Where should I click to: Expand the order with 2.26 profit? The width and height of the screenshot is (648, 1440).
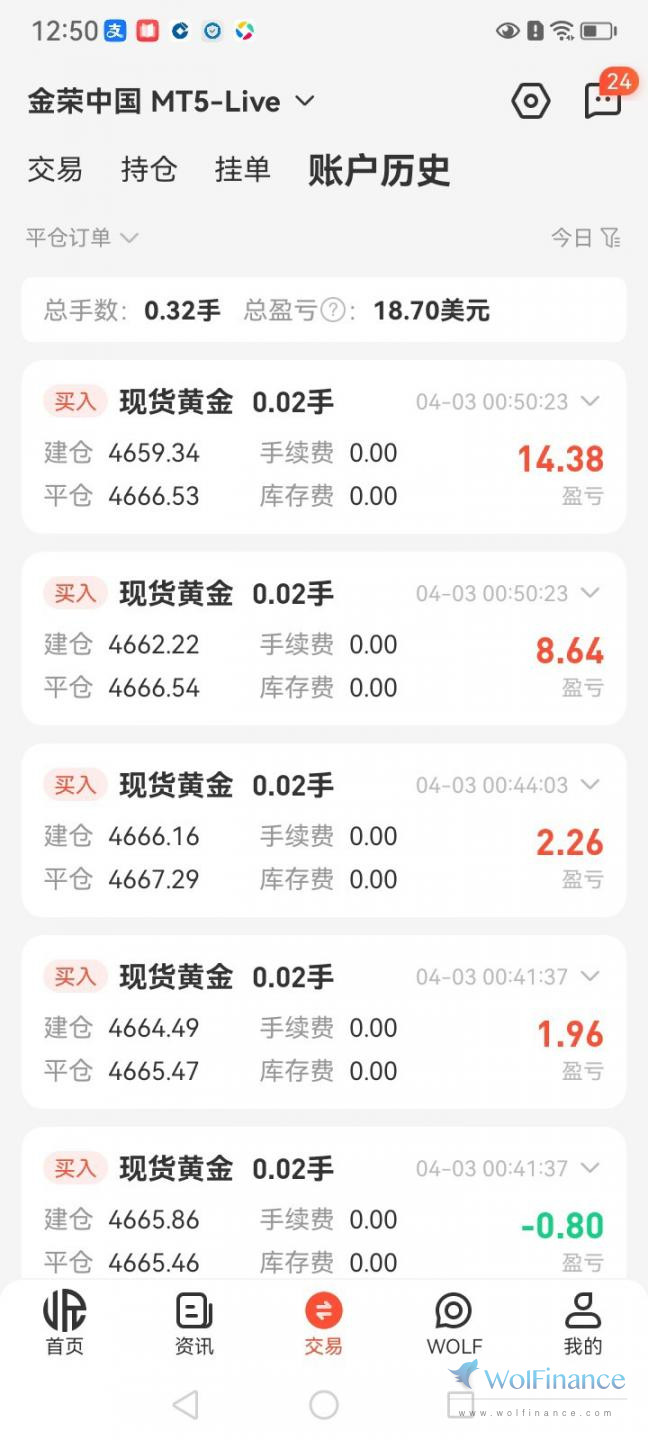[590, 785]
